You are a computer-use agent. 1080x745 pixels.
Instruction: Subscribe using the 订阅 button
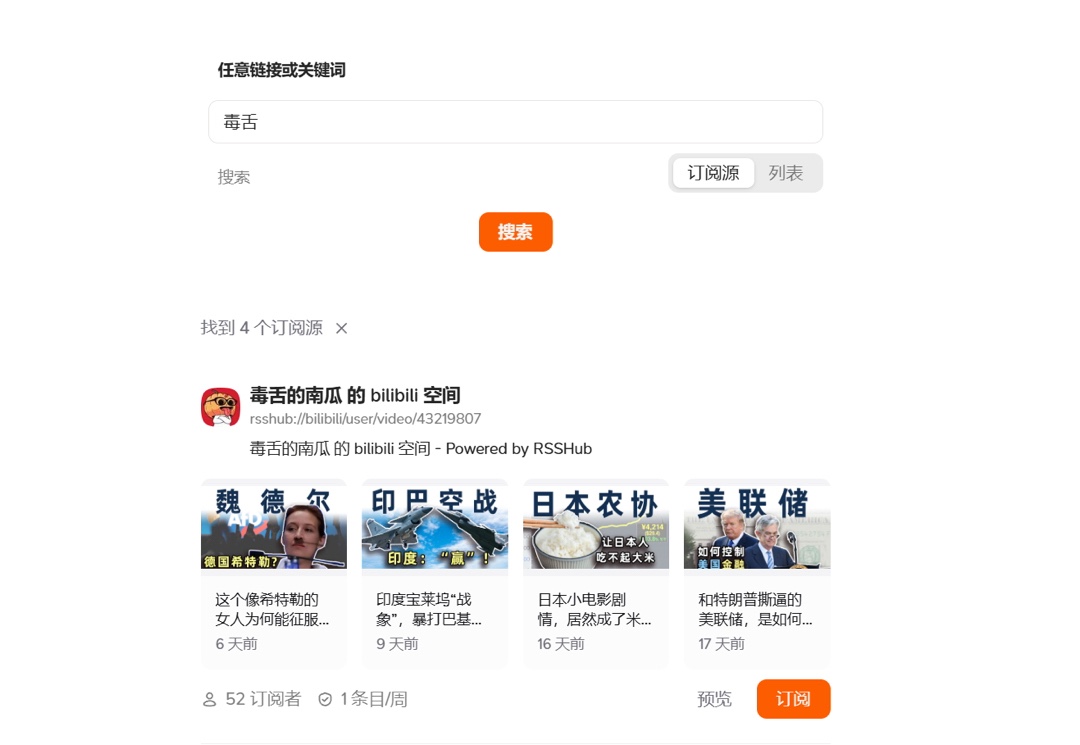[793, 699]
